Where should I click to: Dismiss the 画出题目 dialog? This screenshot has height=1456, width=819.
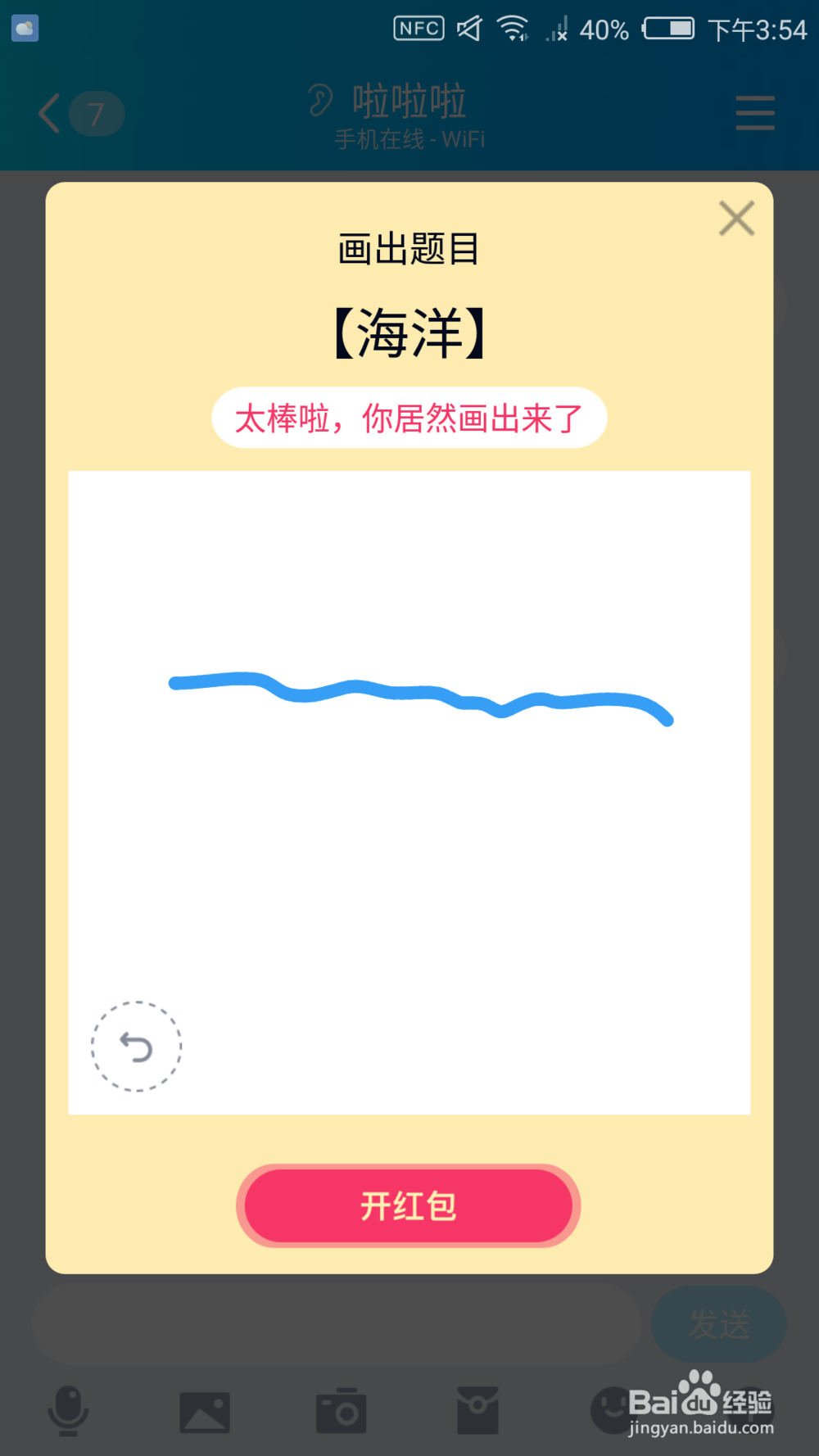pos(735,218)
